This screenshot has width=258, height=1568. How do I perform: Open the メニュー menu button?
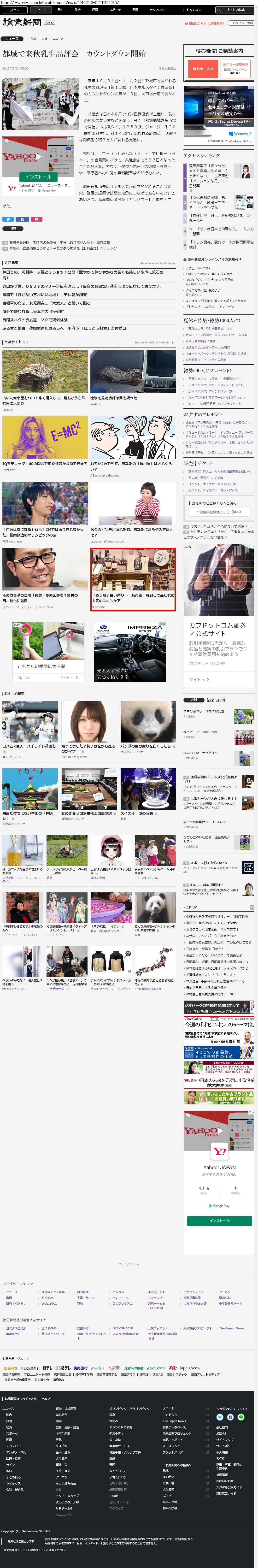(x=15, y=10)
